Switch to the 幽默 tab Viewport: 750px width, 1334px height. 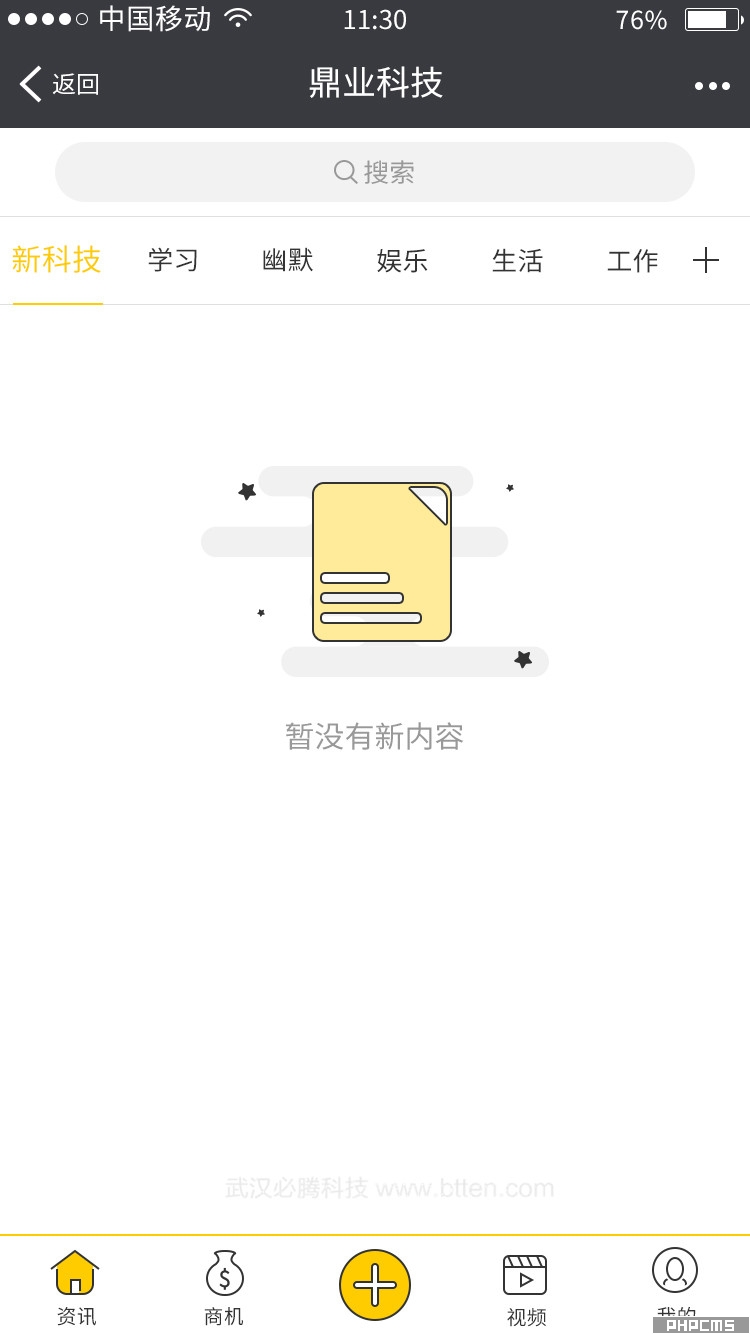coord(288,260)
